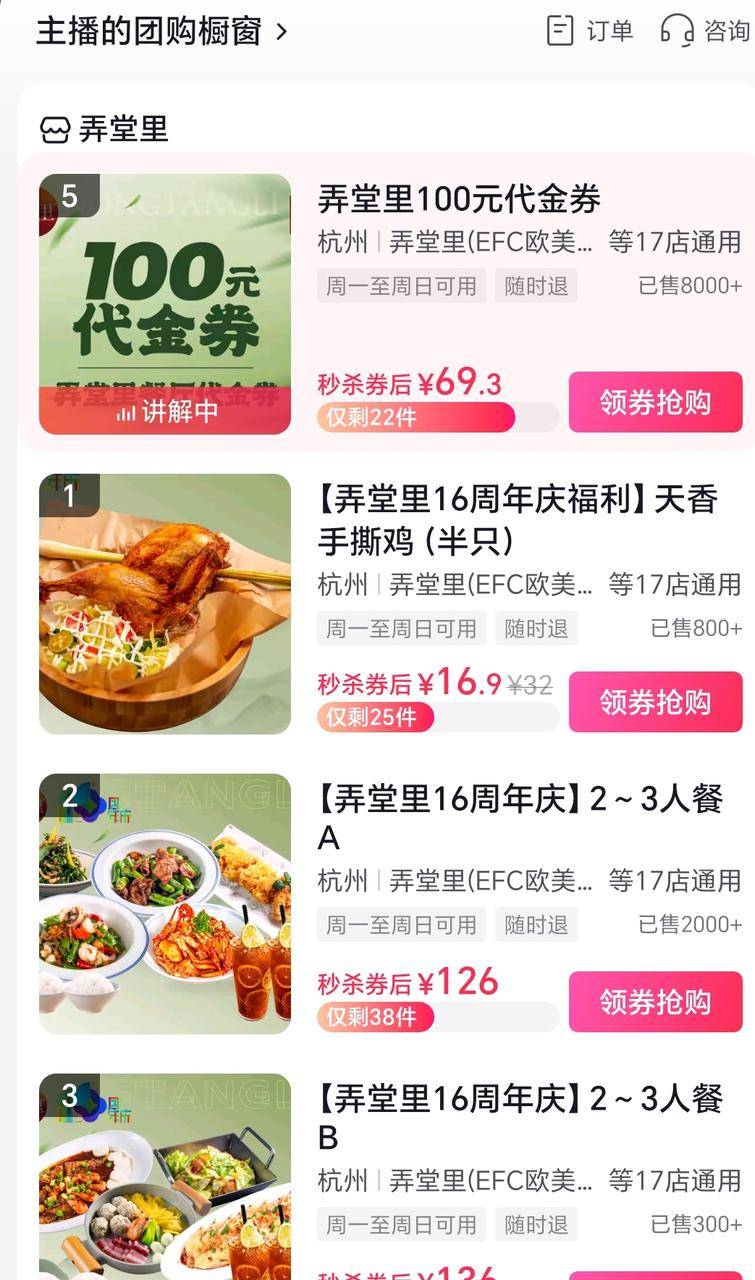
Task: Grab coupon for 天香手撕鸡 (半只)
Action: tap(655, 702)
